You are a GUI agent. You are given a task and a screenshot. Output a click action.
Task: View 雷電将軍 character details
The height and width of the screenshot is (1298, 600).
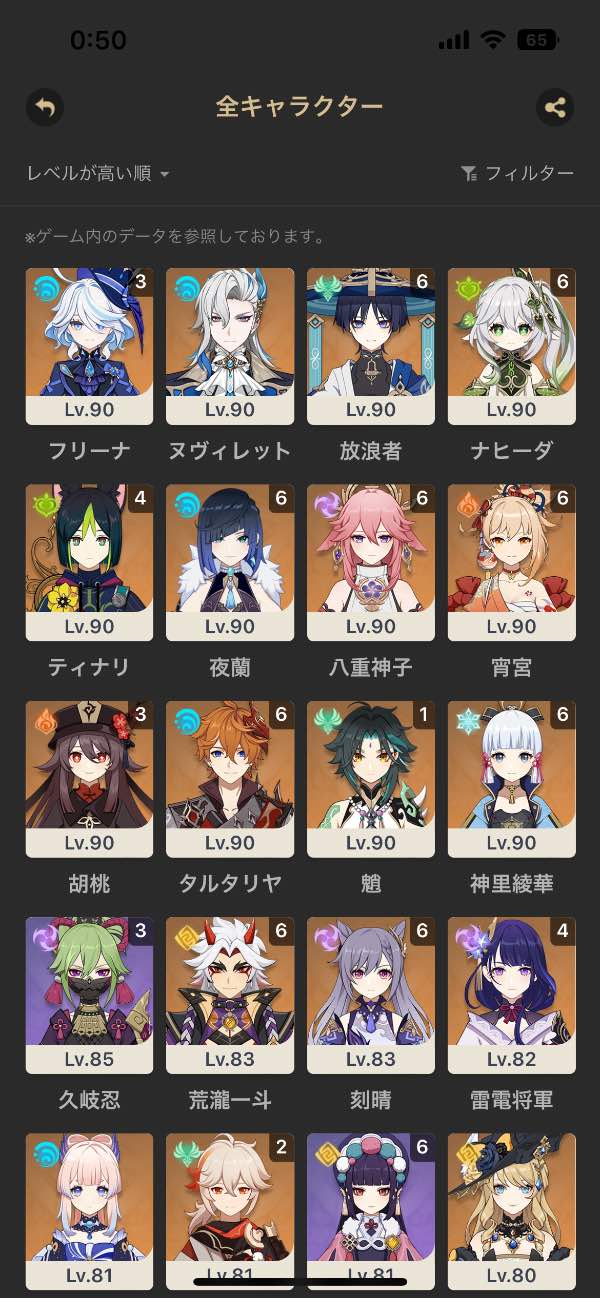tap(511, 994)
